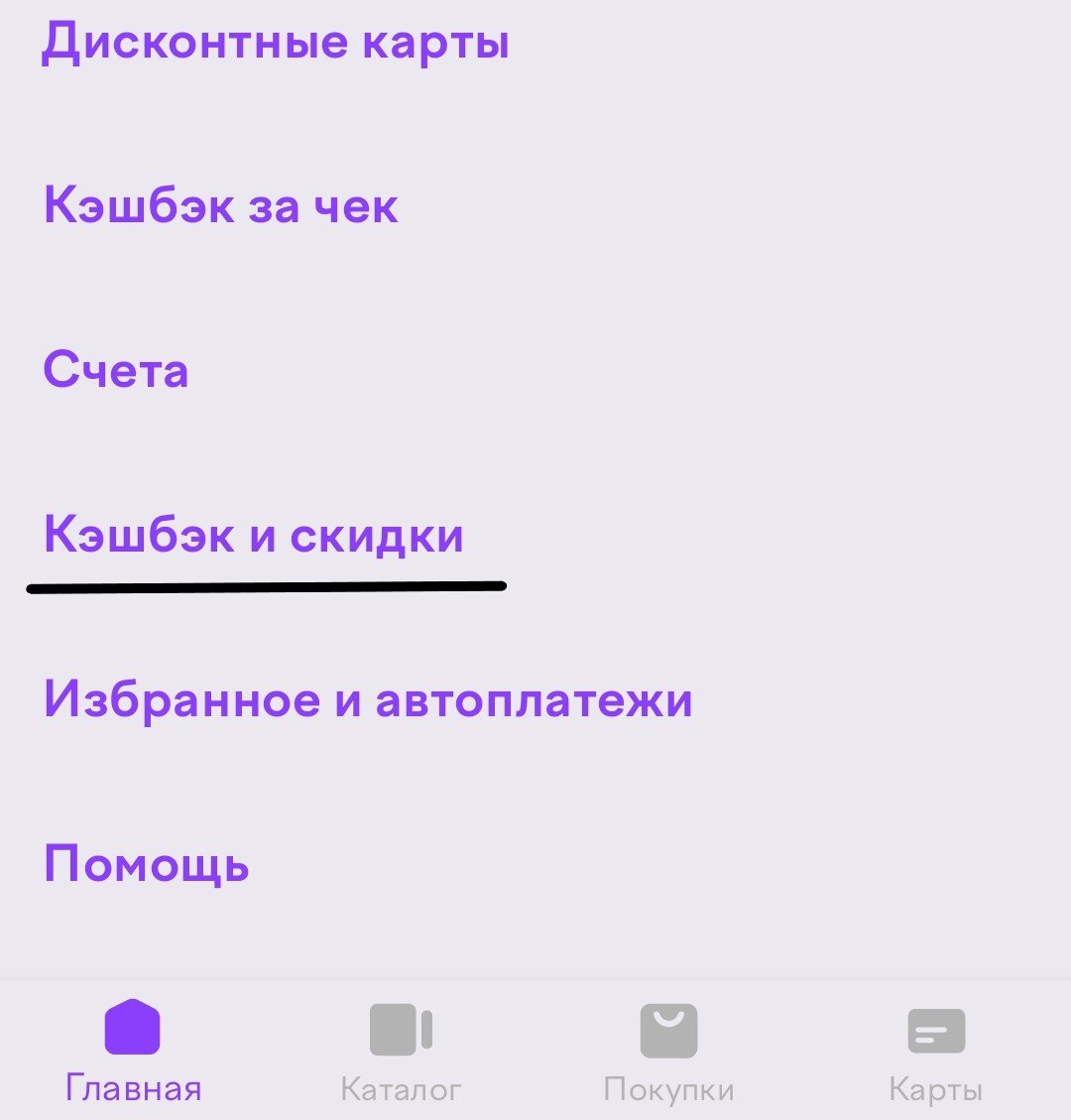Switch to the Покупки tab
Image resolution: width=1071 pixels, height=1120 pixels.
click(670, 1061)
